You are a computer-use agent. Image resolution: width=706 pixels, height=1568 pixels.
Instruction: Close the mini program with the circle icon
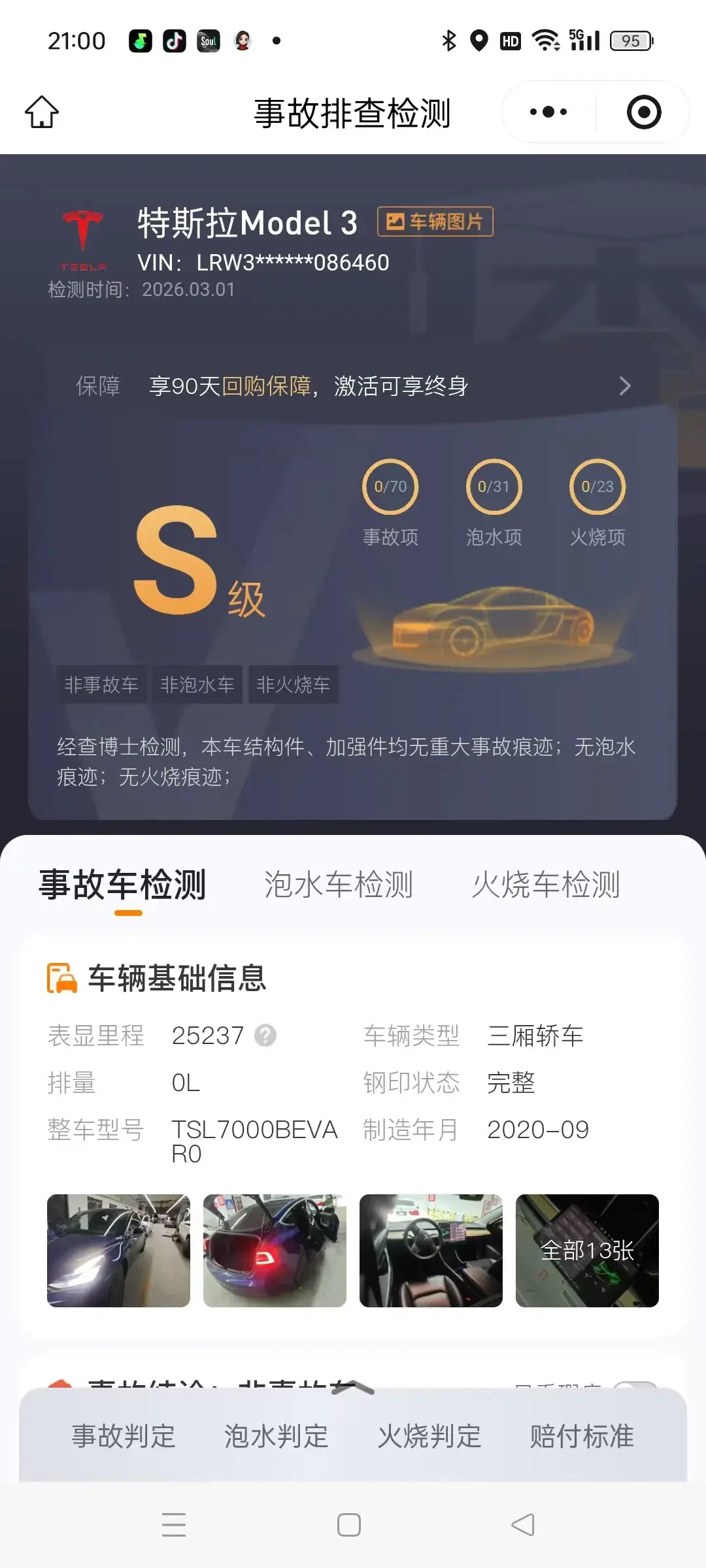click(x=644, y=112)
